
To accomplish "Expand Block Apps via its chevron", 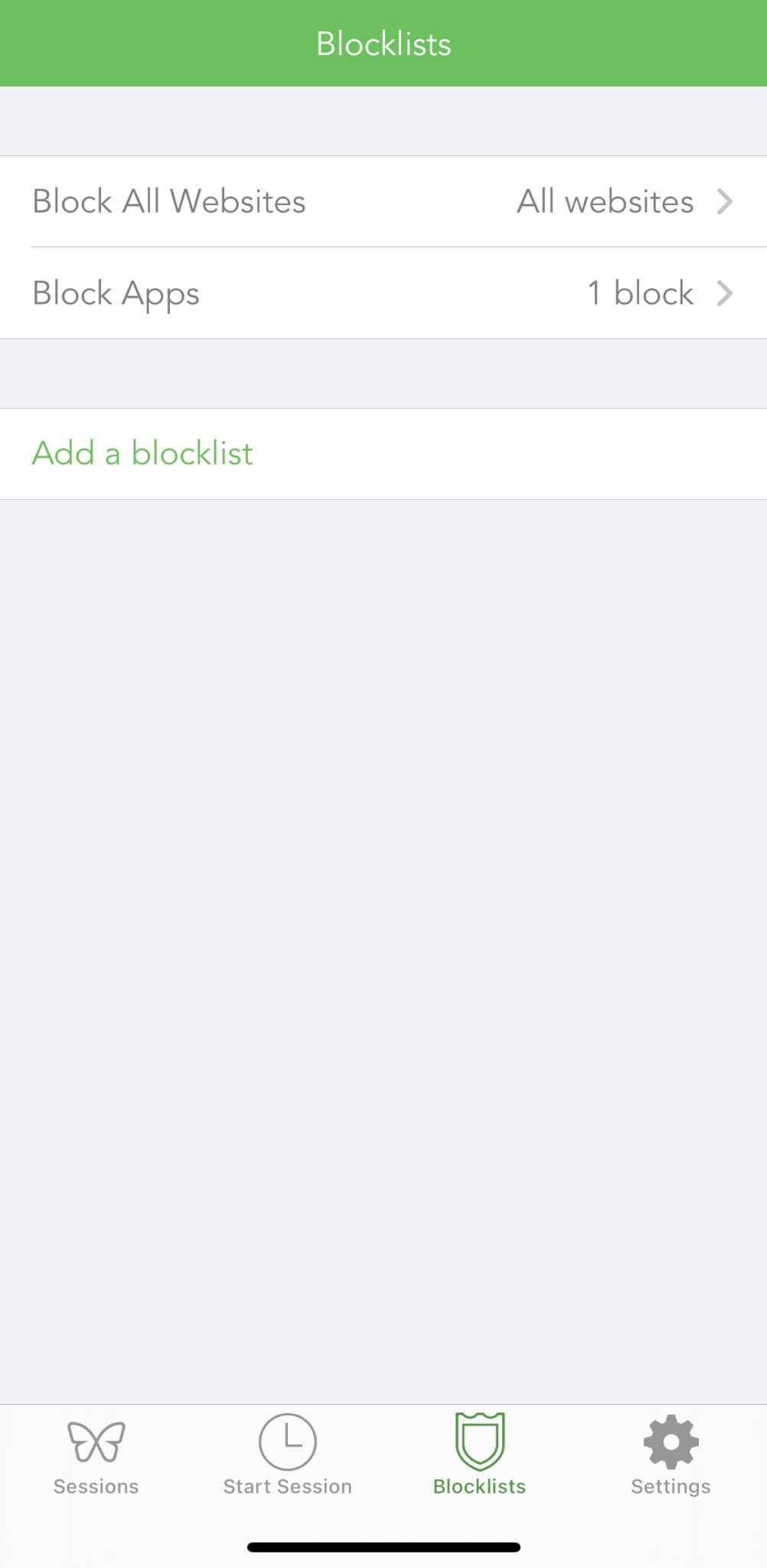I will pos(724,293).
